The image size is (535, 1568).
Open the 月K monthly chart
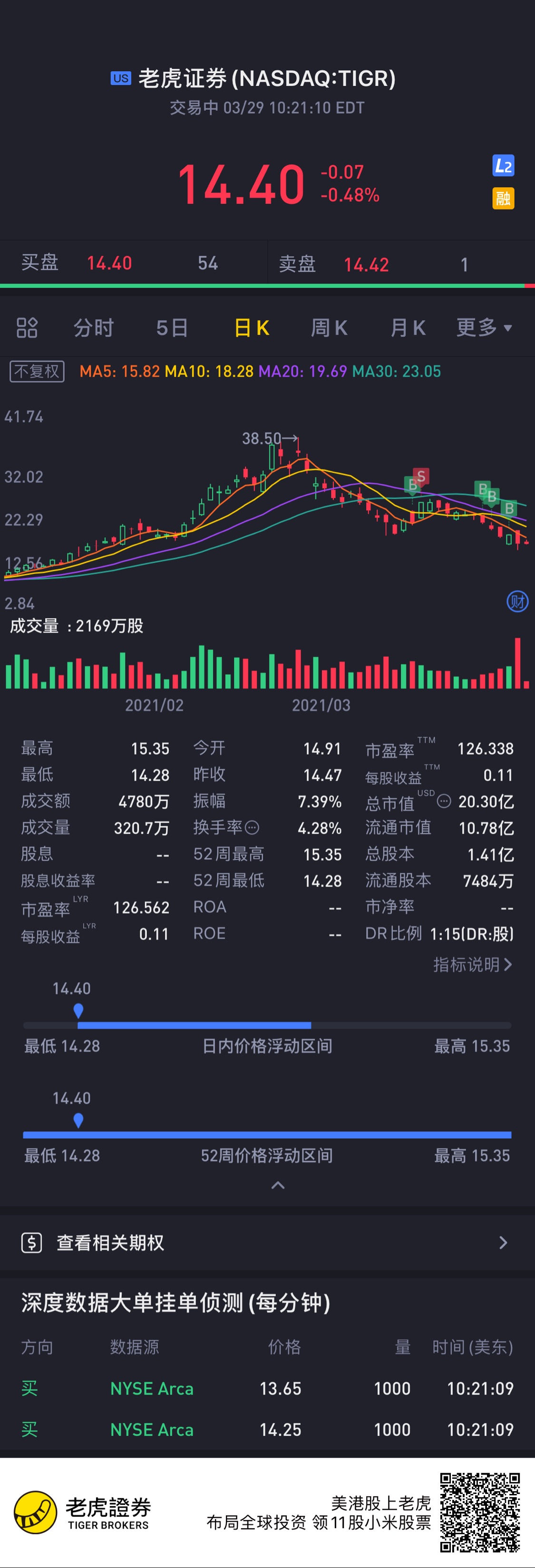tap(408, 328)
